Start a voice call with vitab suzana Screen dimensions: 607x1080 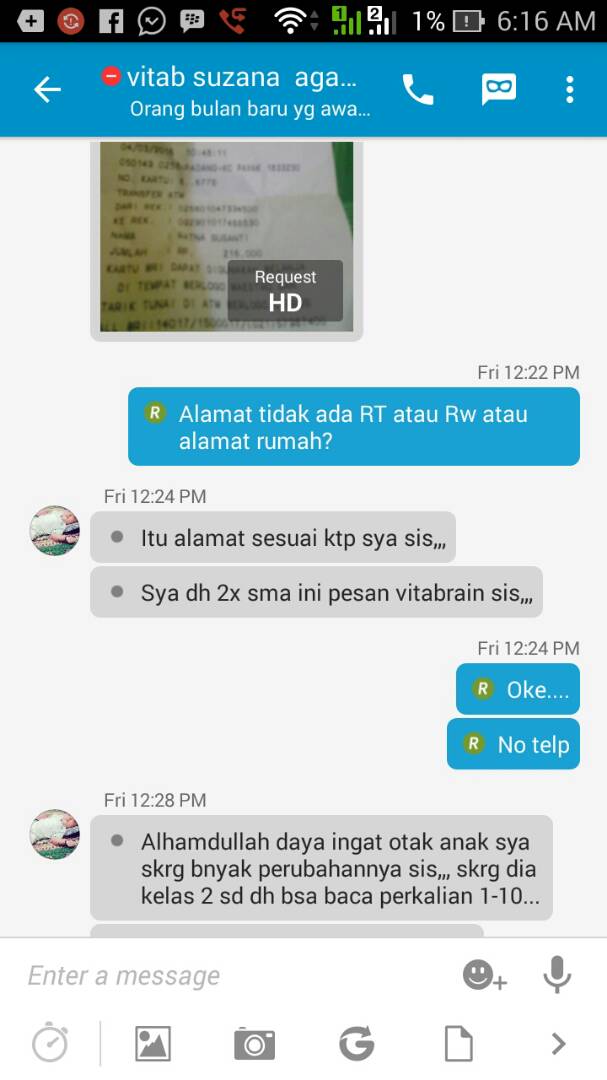(x=418, y=90)
